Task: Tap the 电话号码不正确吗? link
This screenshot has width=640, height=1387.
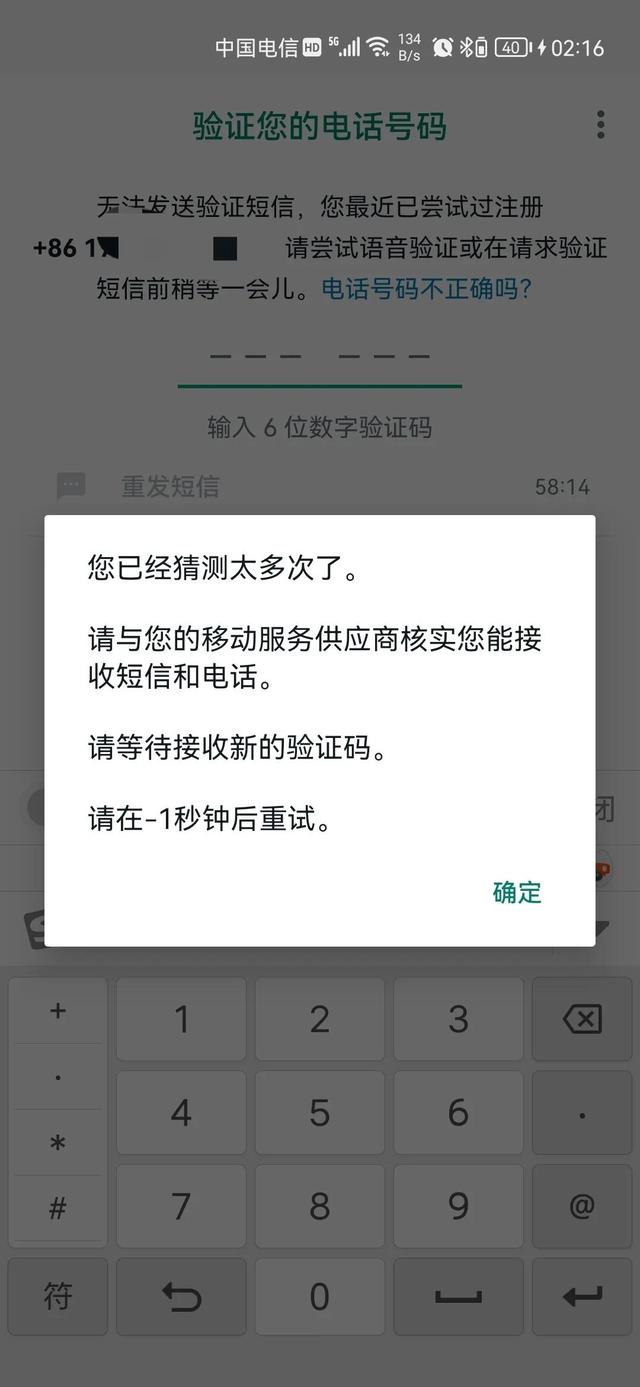Action: 426,289
